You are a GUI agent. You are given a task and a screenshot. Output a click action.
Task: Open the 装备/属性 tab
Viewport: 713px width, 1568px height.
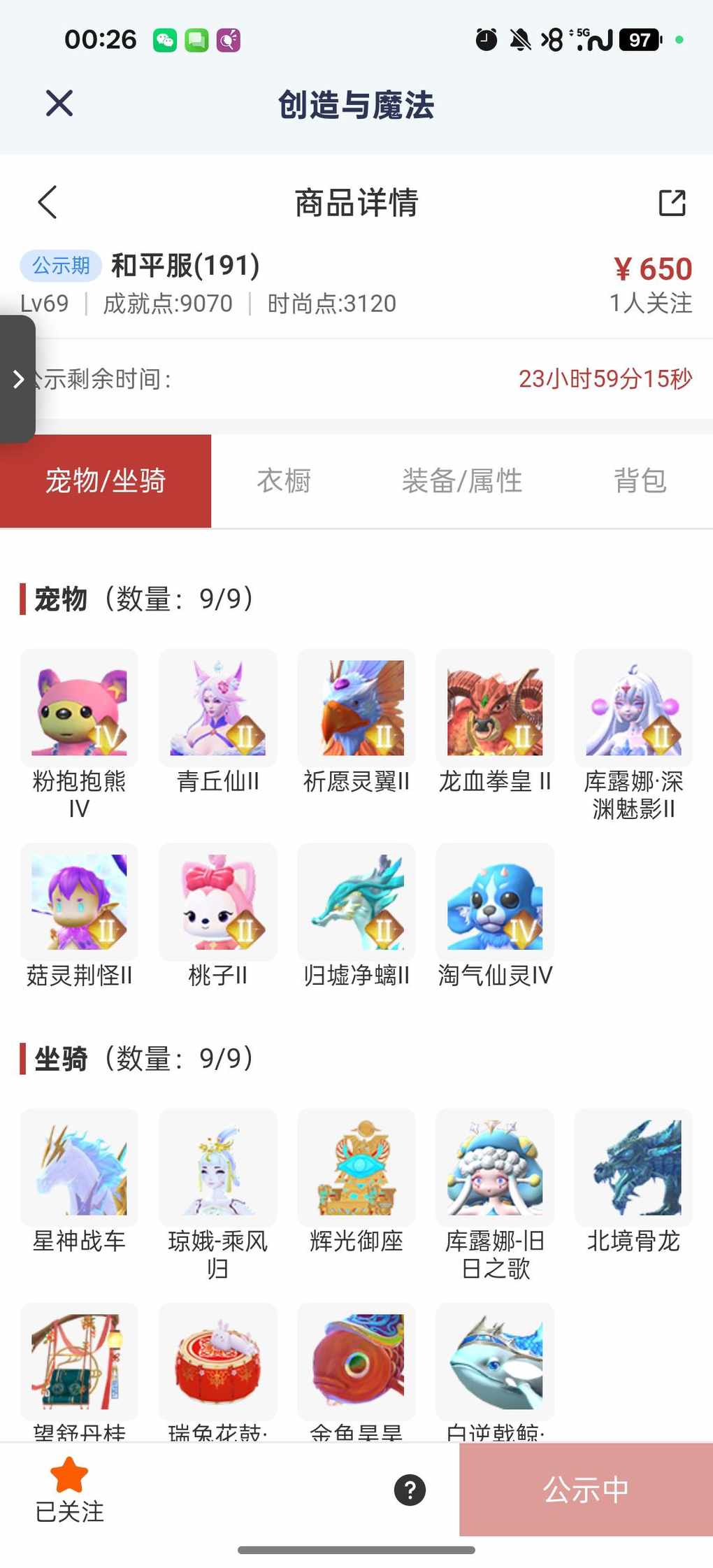[462, 481]
